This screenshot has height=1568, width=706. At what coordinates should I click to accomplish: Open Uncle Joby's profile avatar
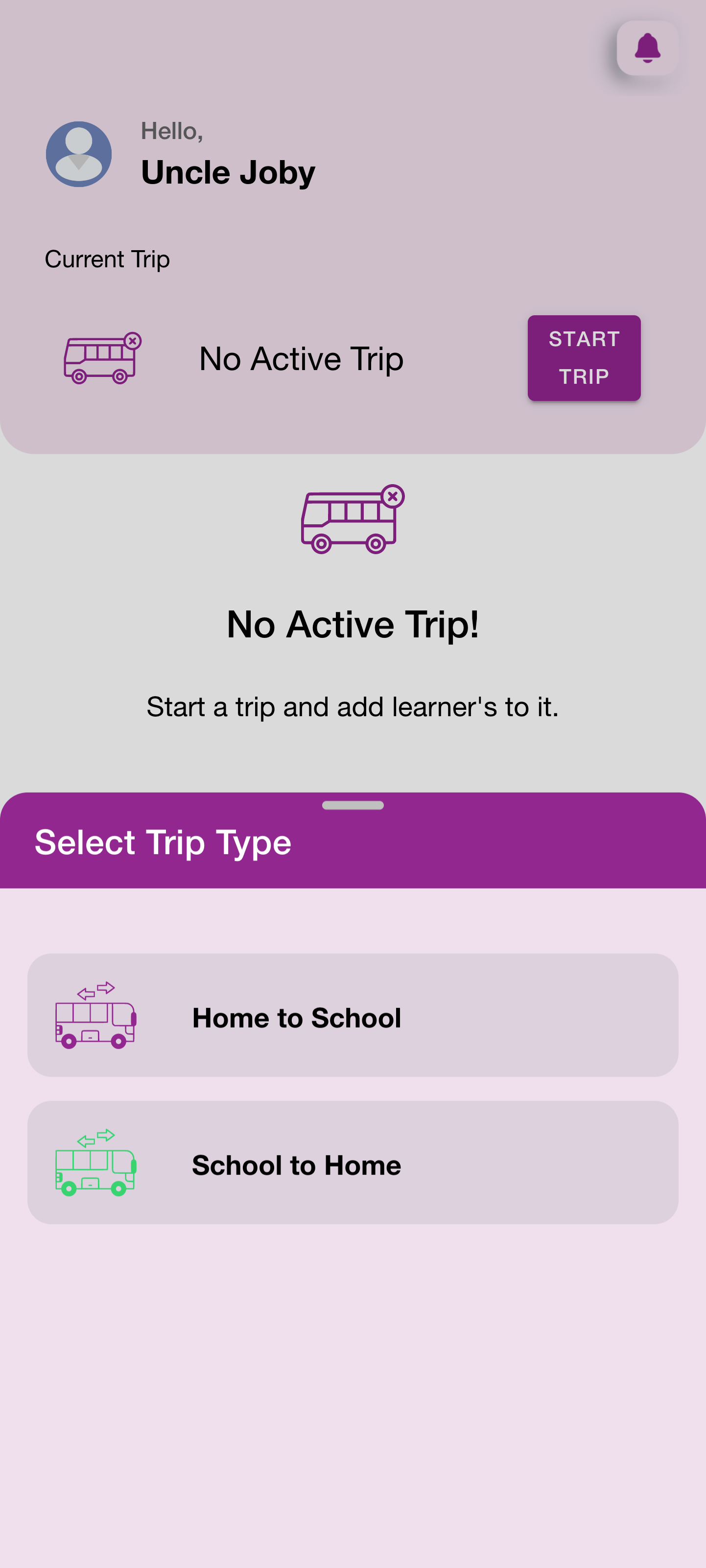[x=79, y=154]
